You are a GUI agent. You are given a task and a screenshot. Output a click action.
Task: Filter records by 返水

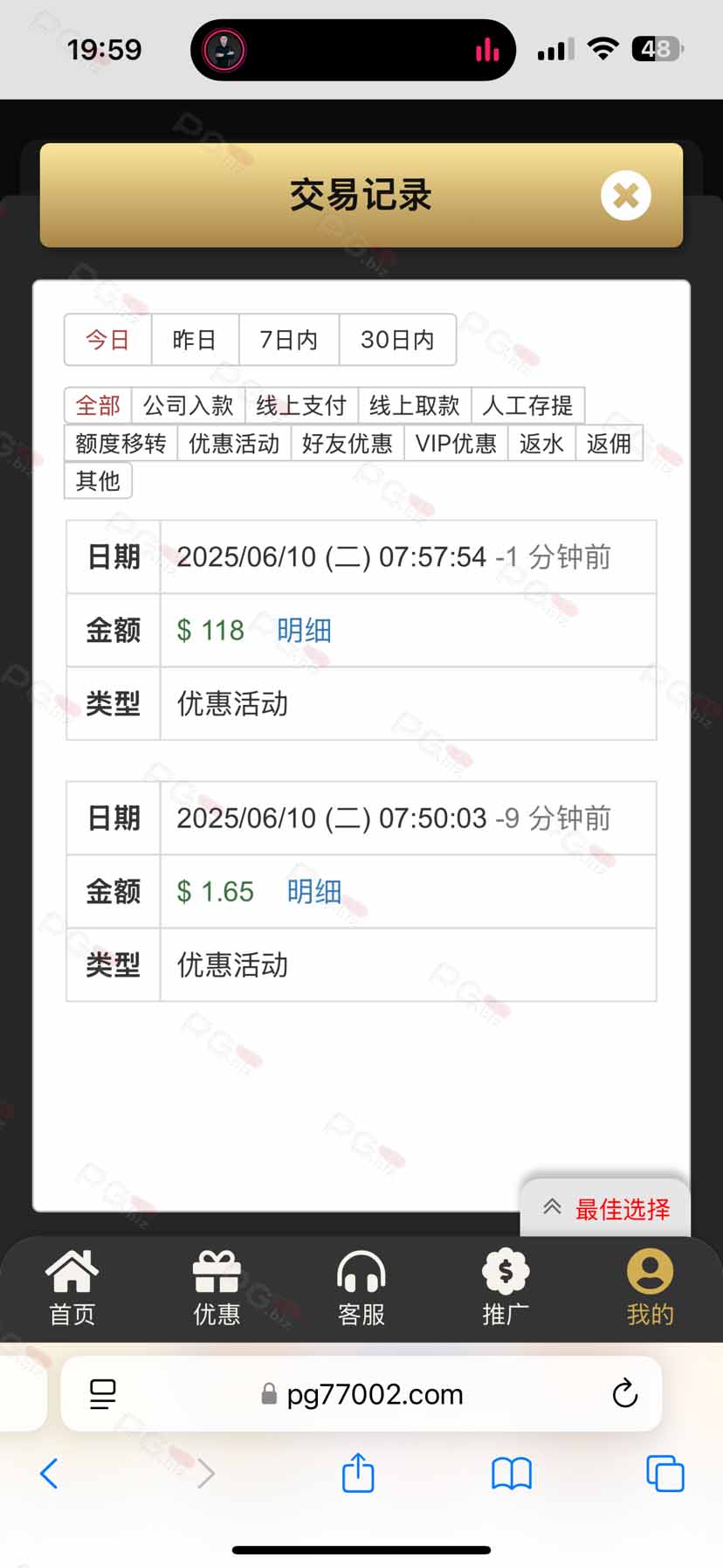coord(541,443)
